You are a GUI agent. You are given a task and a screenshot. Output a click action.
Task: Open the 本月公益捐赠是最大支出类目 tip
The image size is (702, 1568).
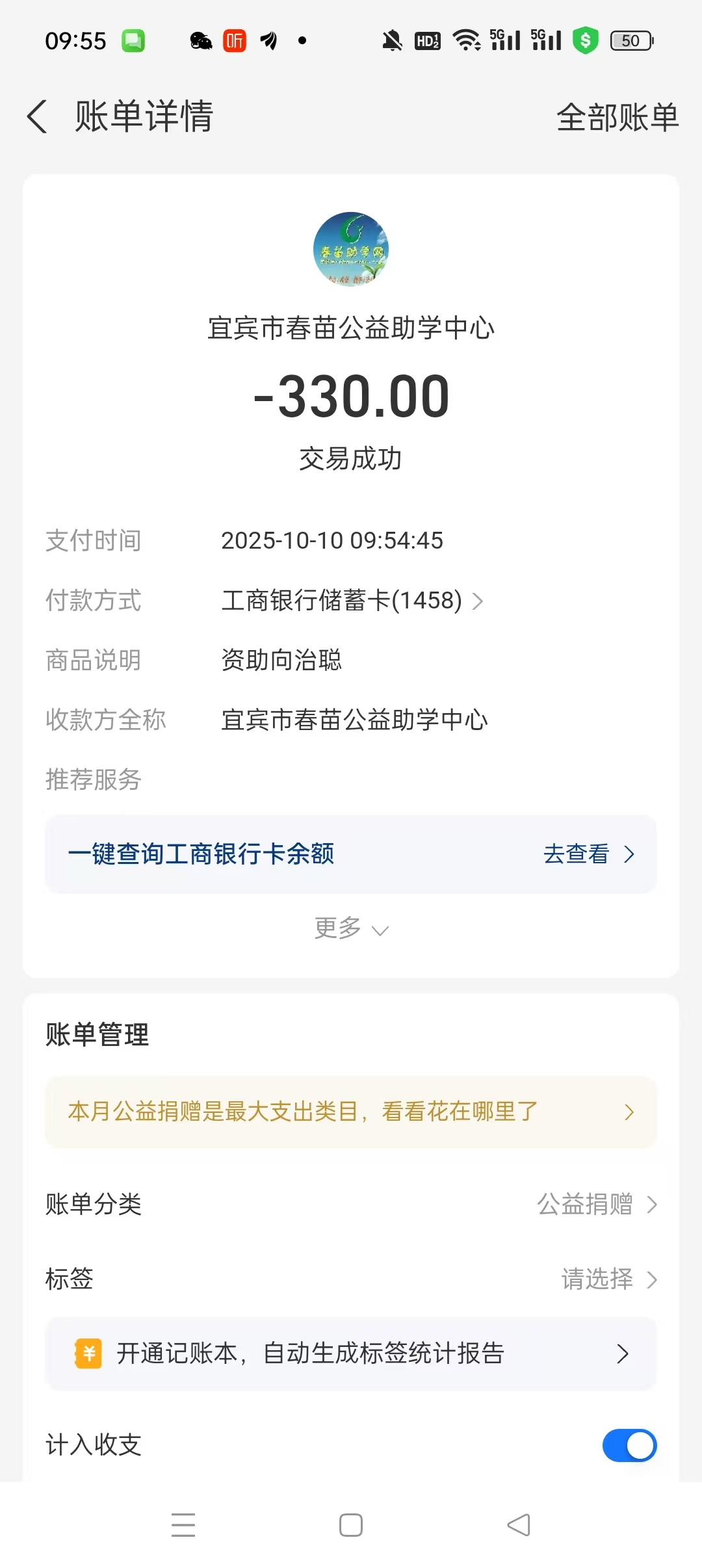[x=351, y=1112]
